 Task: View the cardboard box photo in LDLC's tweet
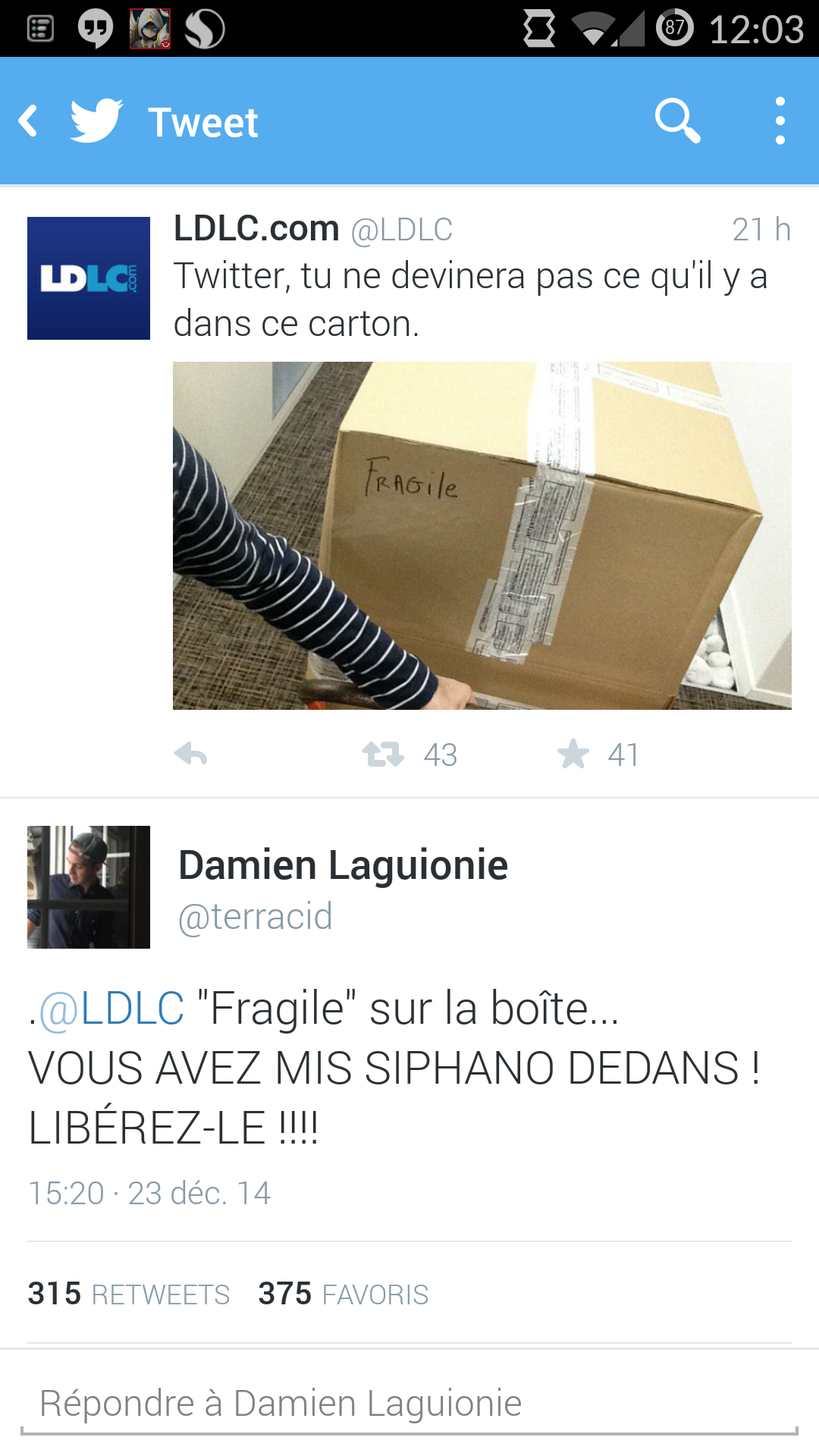pos(482,535)
